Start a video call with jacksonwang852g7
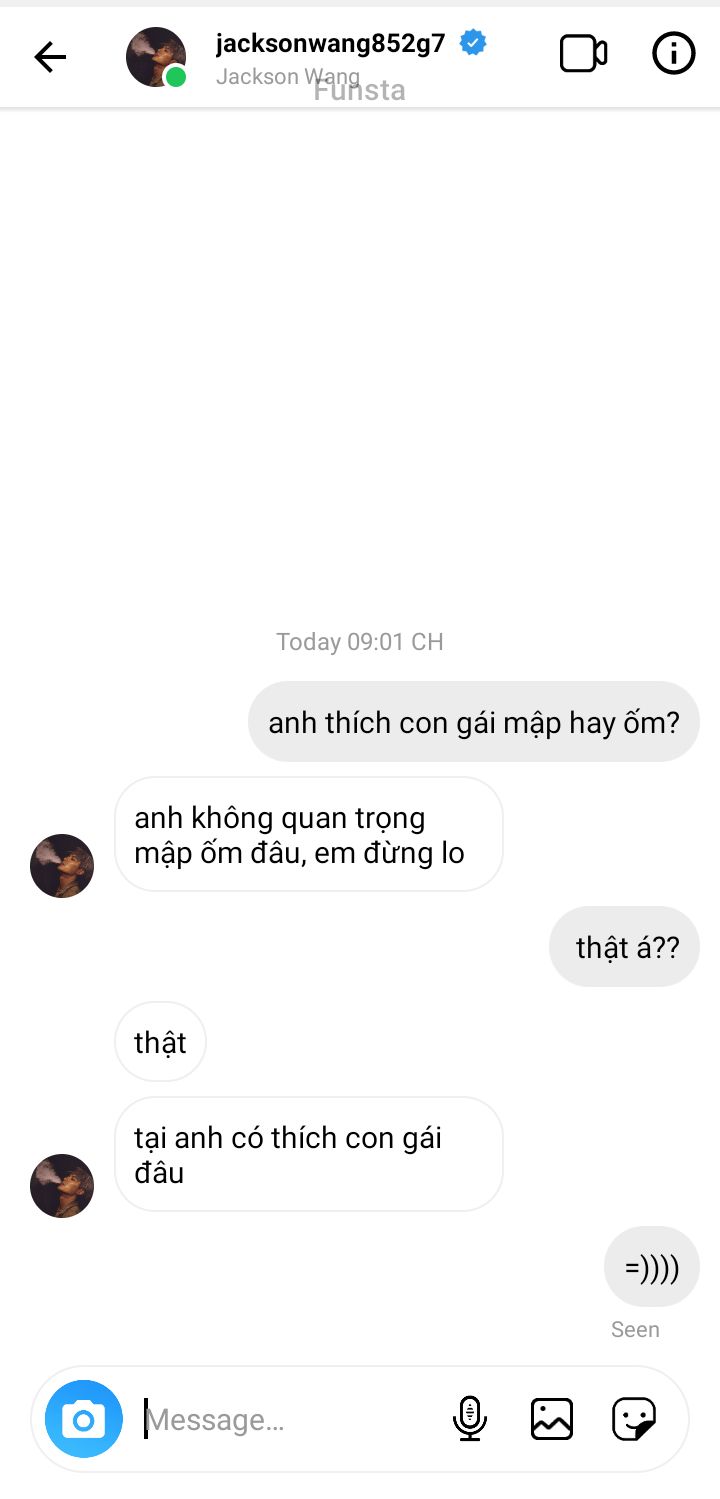This screenshot has width=720, height=1499. [x=583, y=54]
